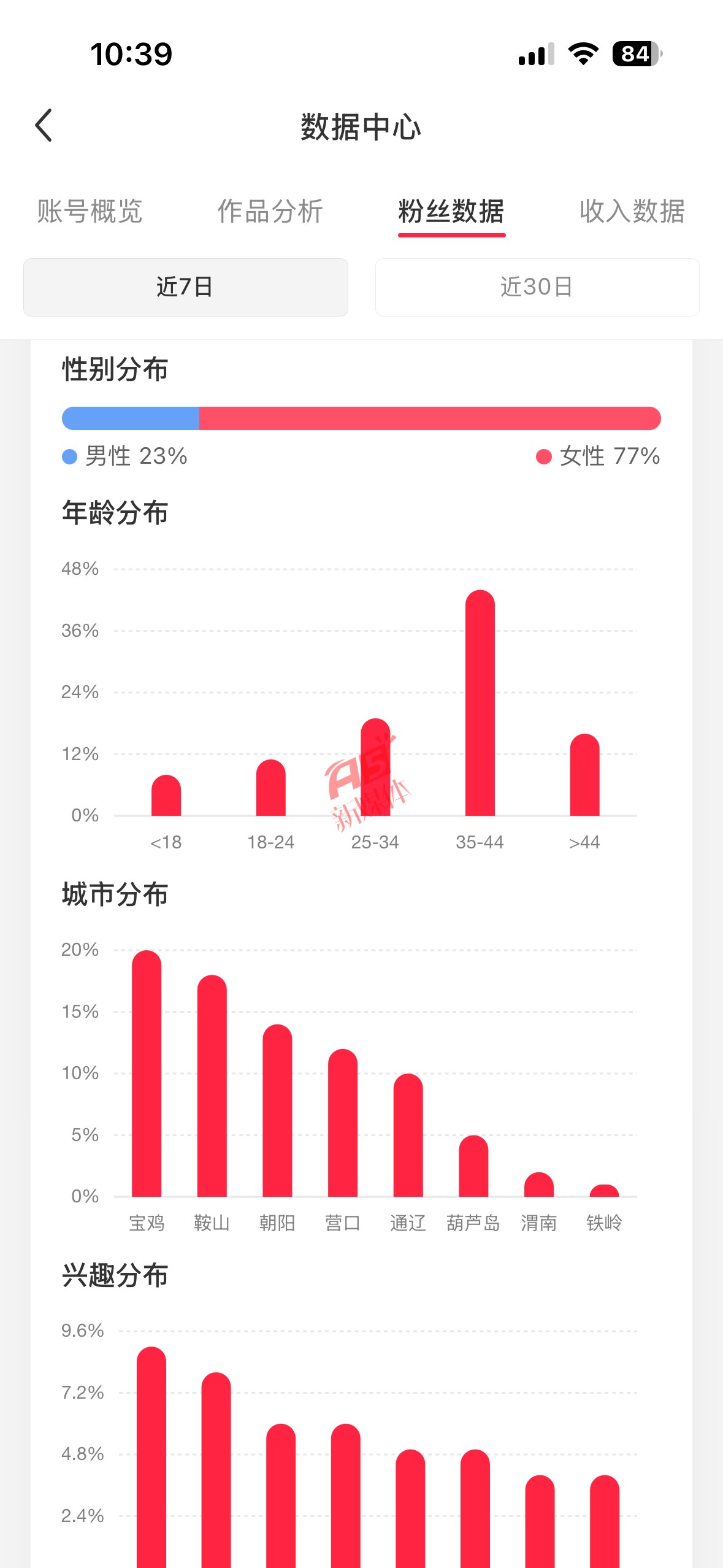Switch to the 收入数据 tab

tap(632, 212)
